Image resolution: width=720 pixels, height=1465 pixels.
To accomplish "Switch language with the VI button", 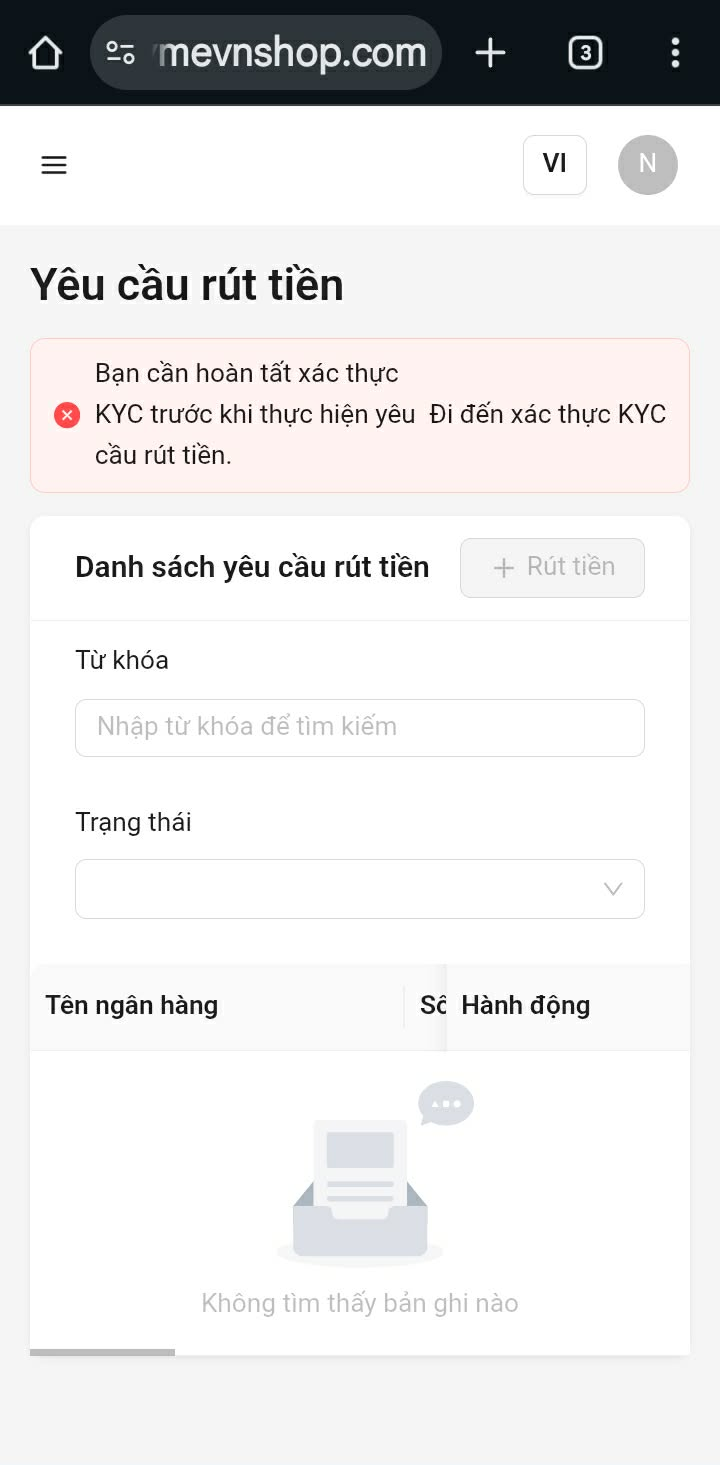I will click(554, 164).
